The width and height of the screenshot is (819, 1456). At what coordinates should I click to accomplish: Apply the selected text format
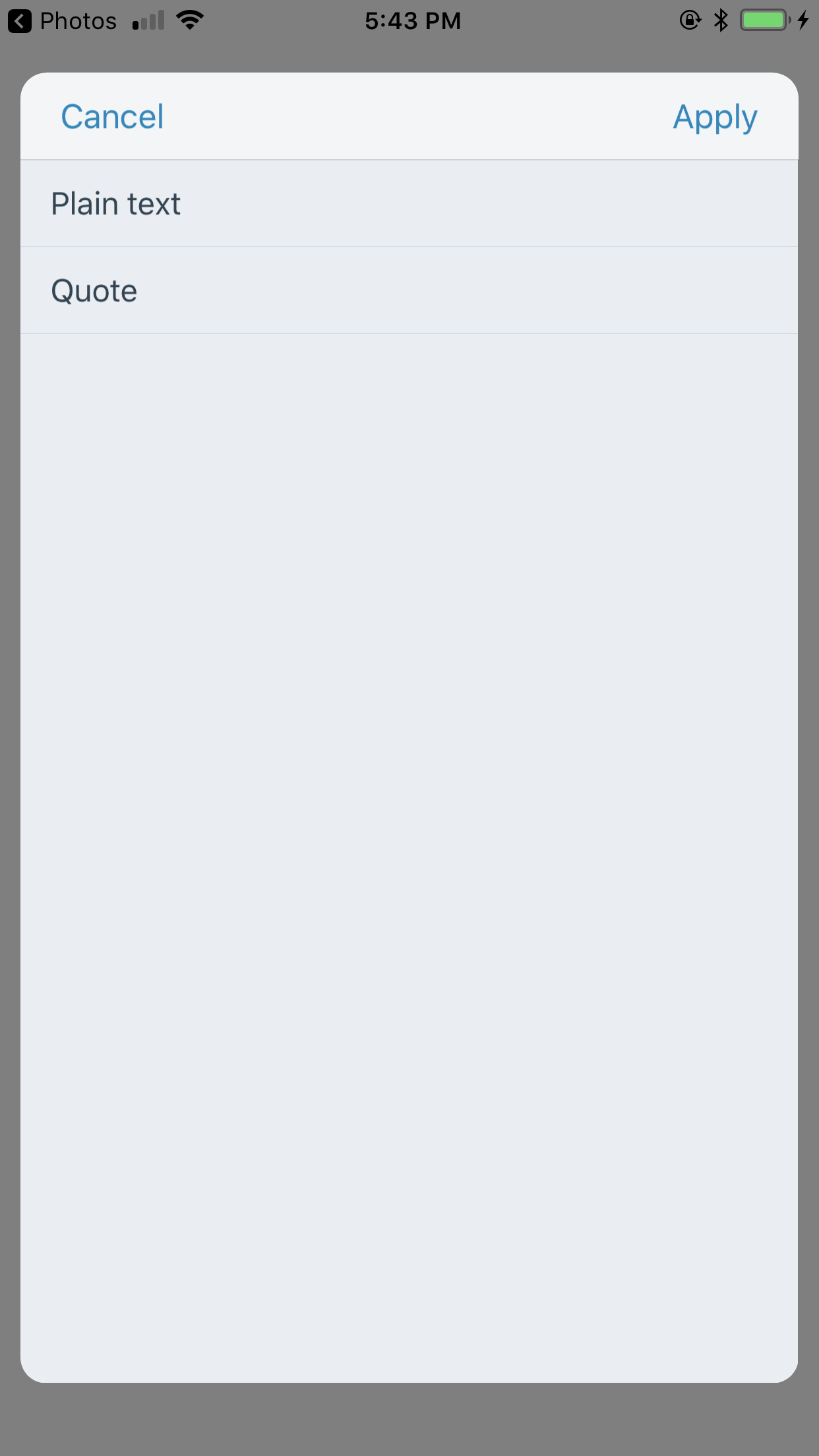click(x=715, y=119)
